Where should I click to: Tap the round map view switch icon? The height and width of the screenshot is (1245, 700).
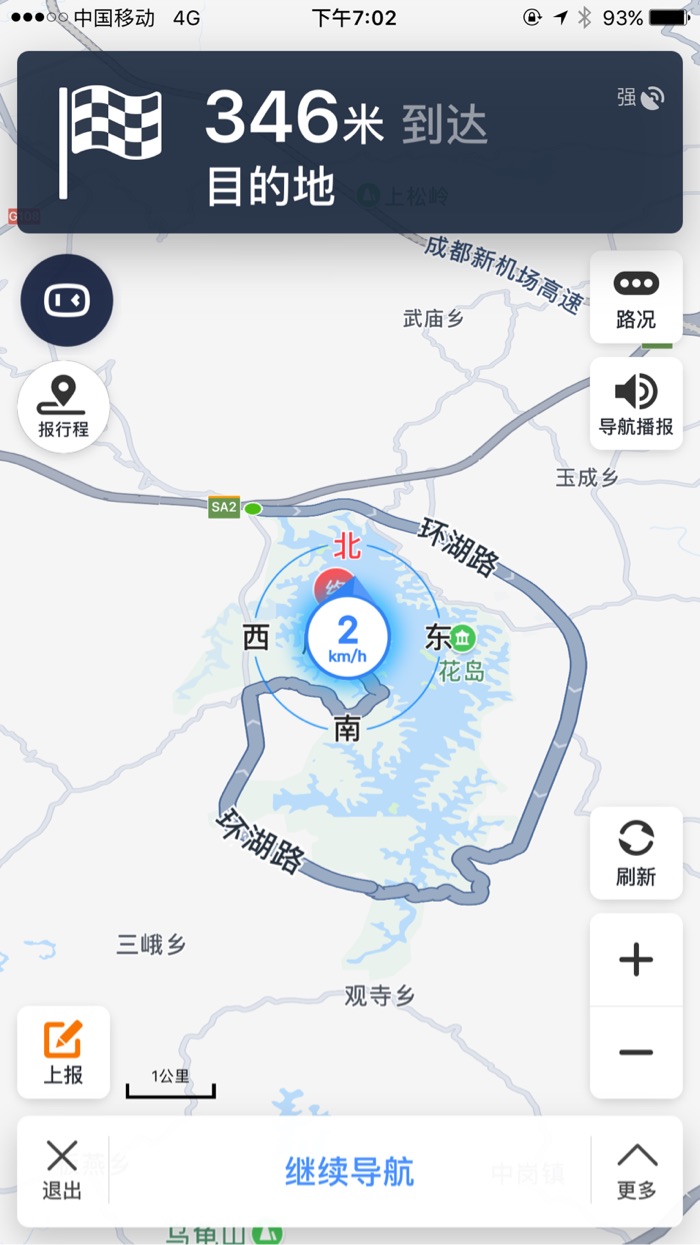(67, 300)
